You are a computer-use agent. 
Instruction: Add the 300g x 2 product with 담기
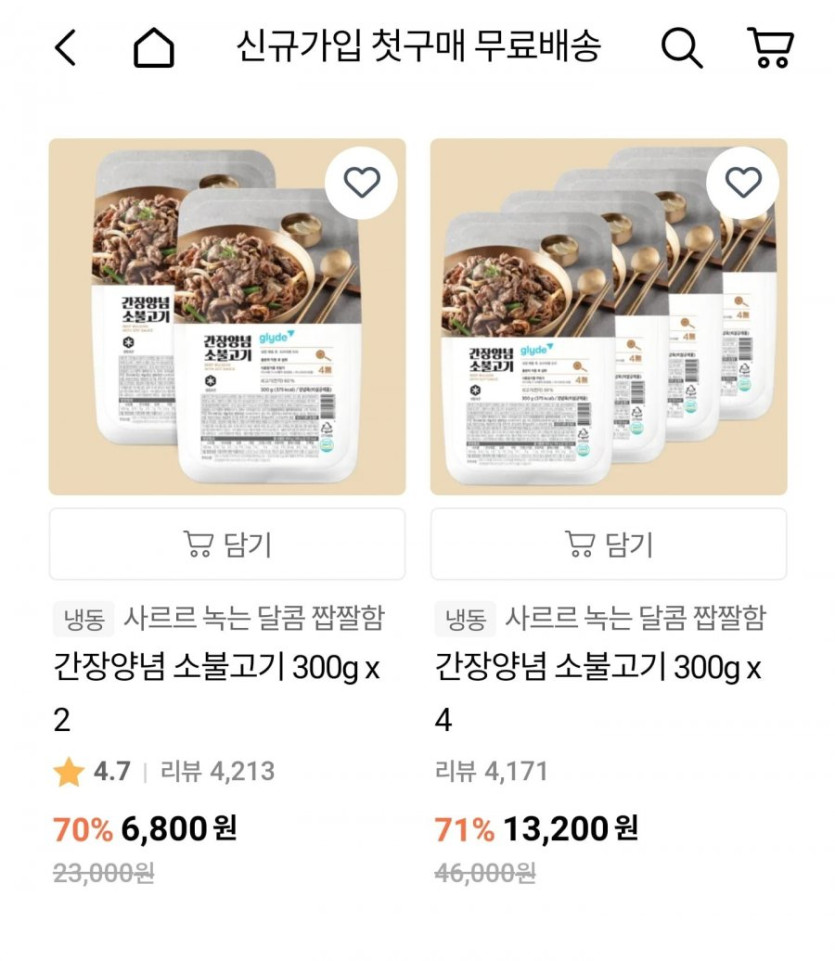tap(227, 544)
